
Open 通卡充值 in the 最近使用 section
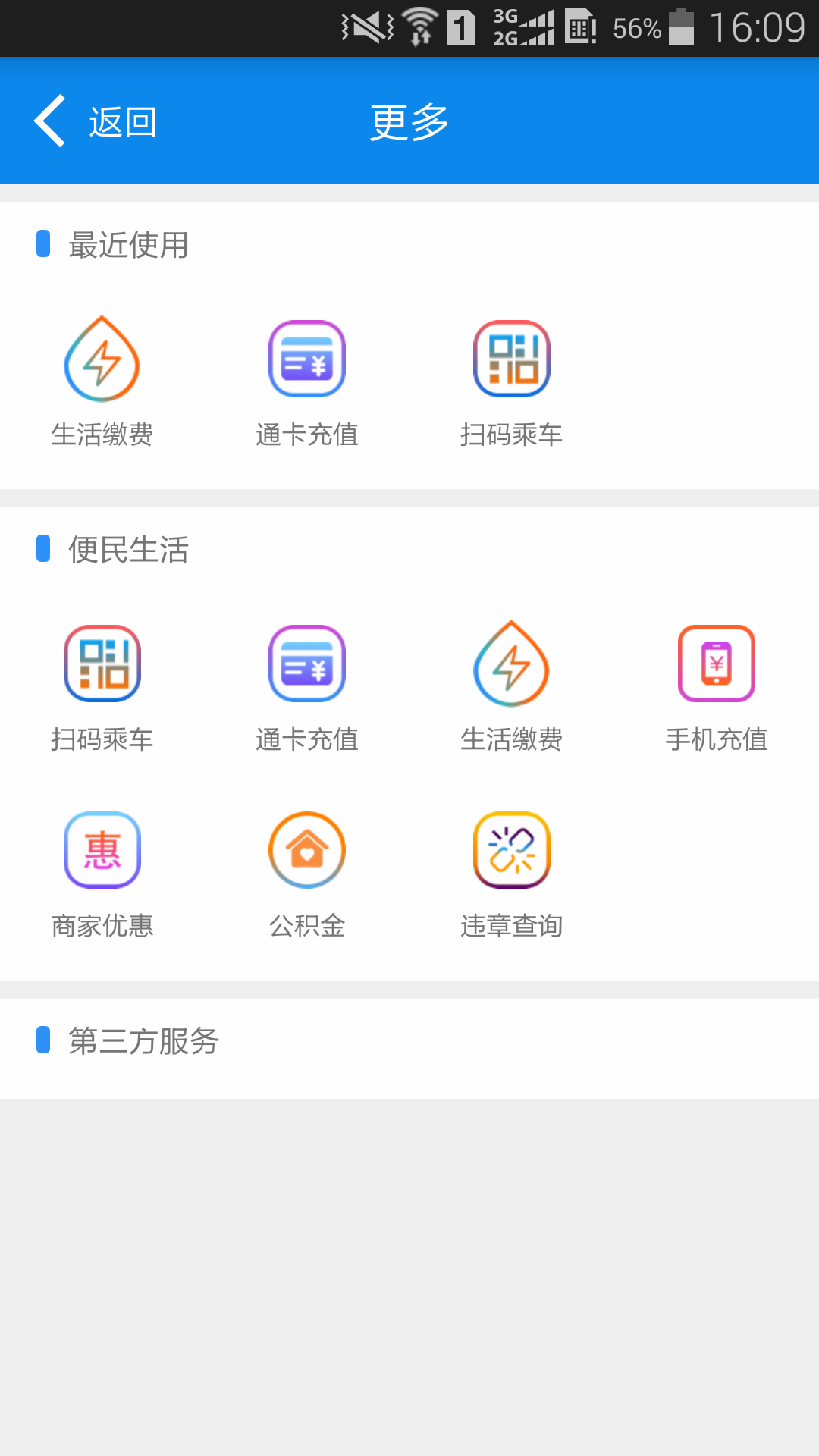[x=306, y=379]
